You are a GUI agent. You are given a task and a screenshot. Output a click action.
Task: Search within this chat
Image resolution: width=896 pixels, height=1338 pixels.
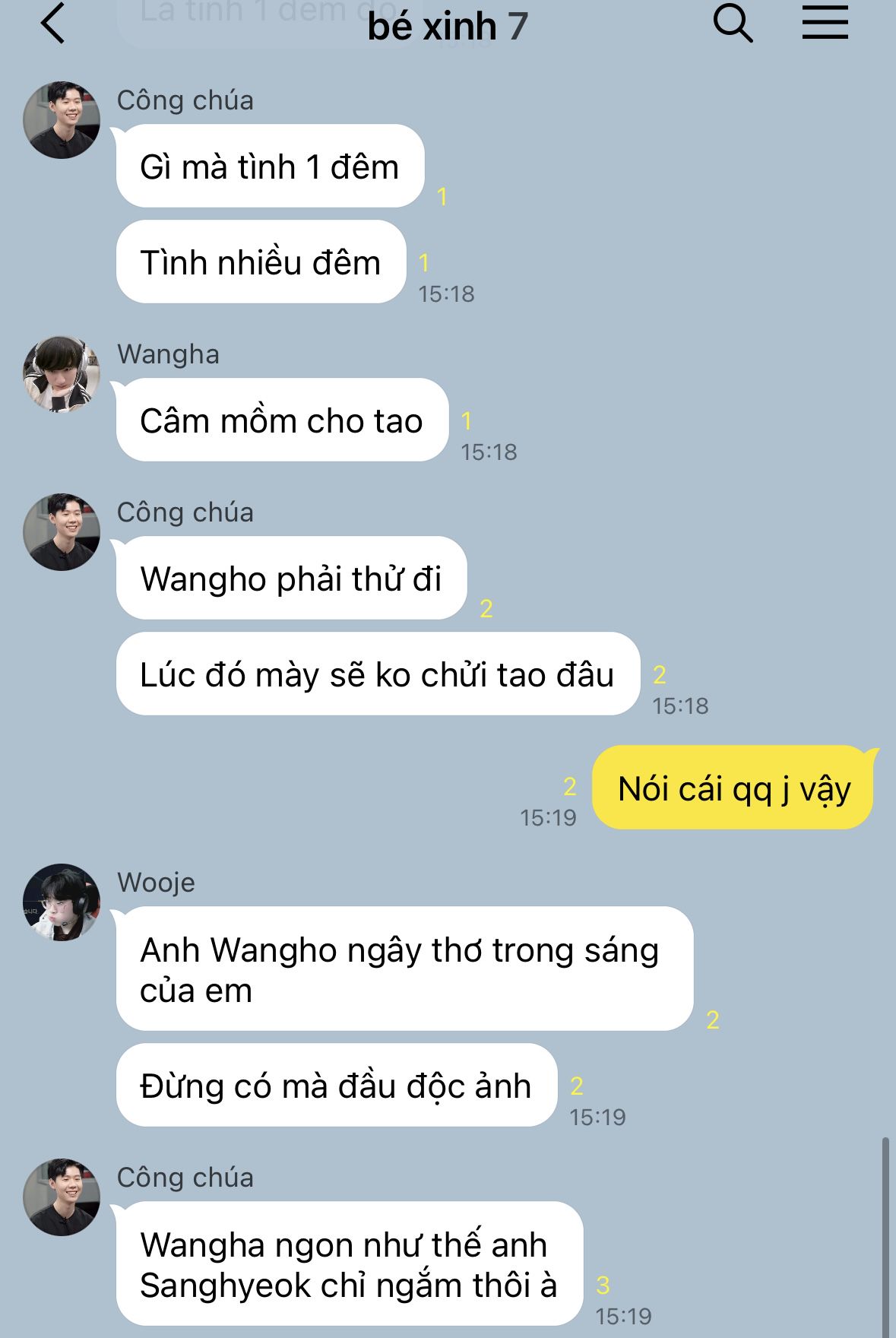(733, 24)
